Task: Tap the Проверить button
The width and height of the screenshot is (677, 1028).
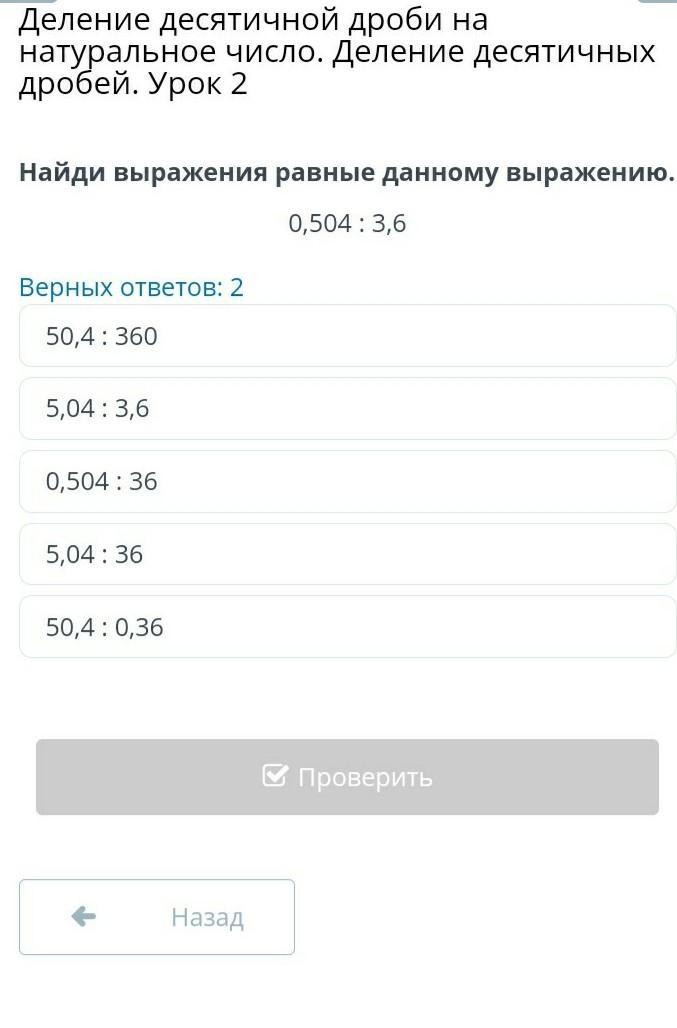Action: [x=347, y=777]
